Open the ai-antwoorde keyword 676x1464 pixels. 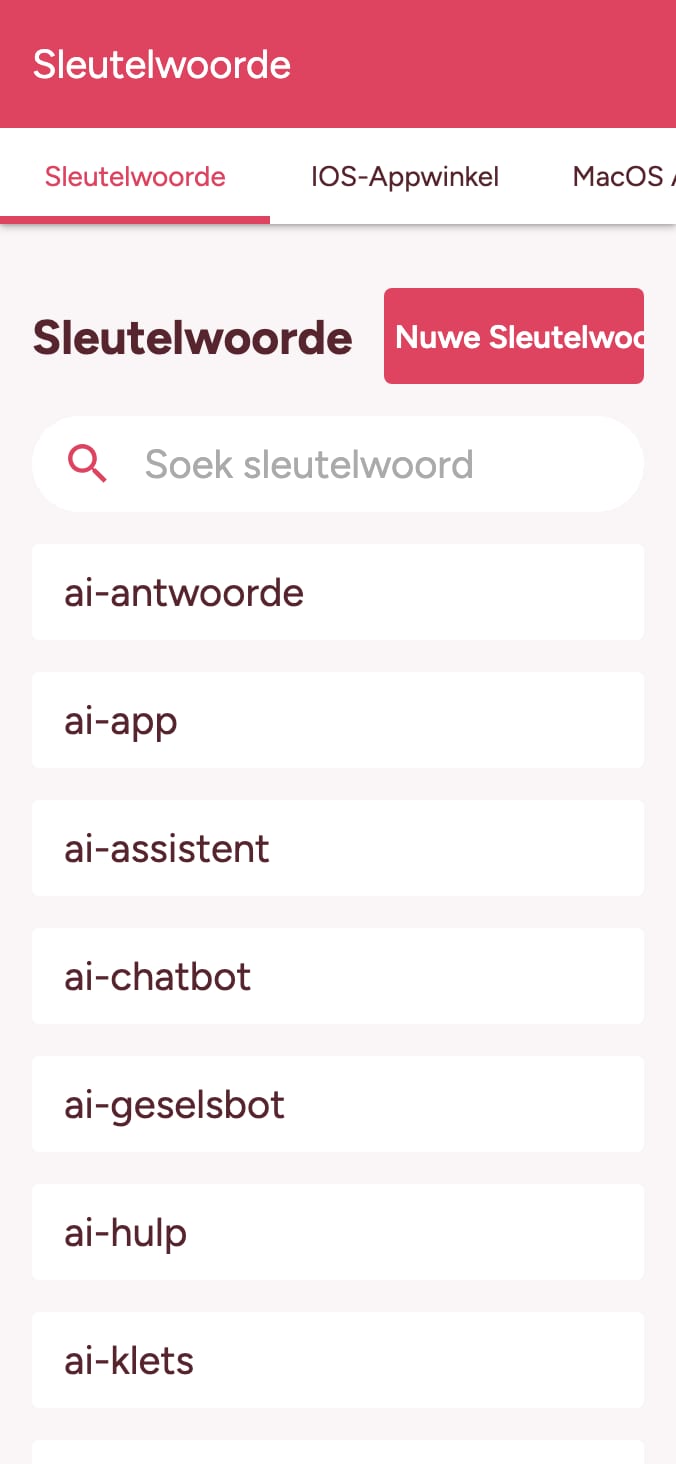coord(338,592)
